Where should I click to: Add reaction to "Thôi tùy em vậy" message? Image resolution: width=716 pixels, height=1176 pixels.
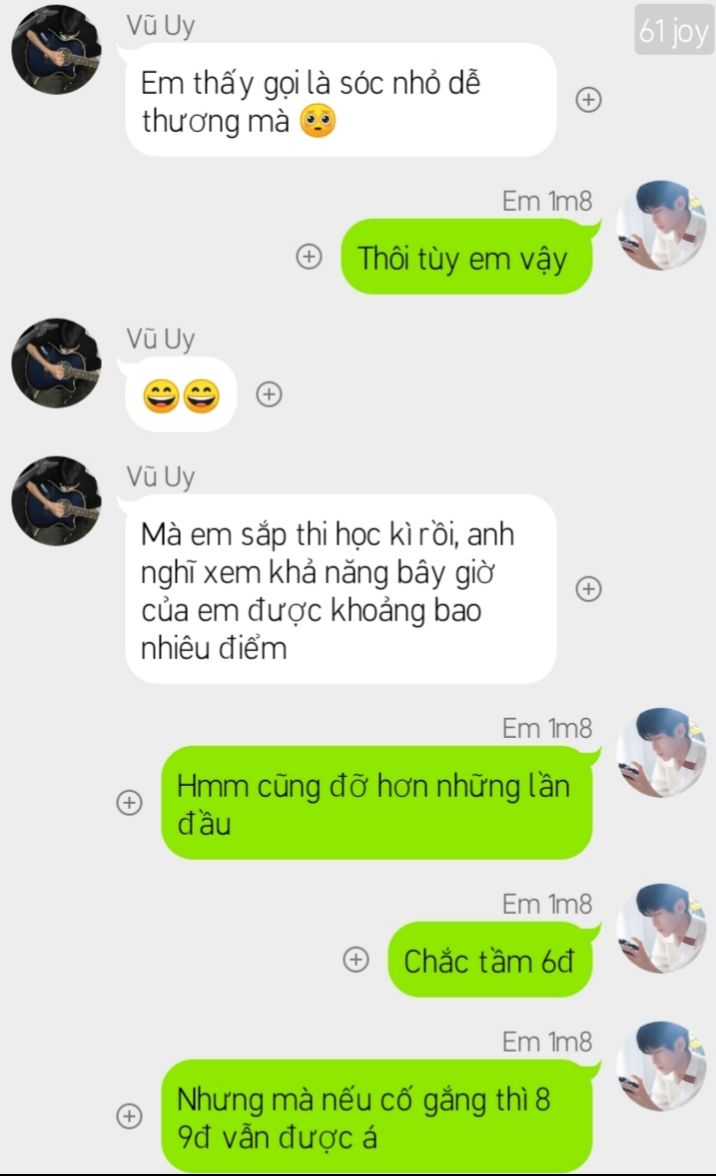309,256
